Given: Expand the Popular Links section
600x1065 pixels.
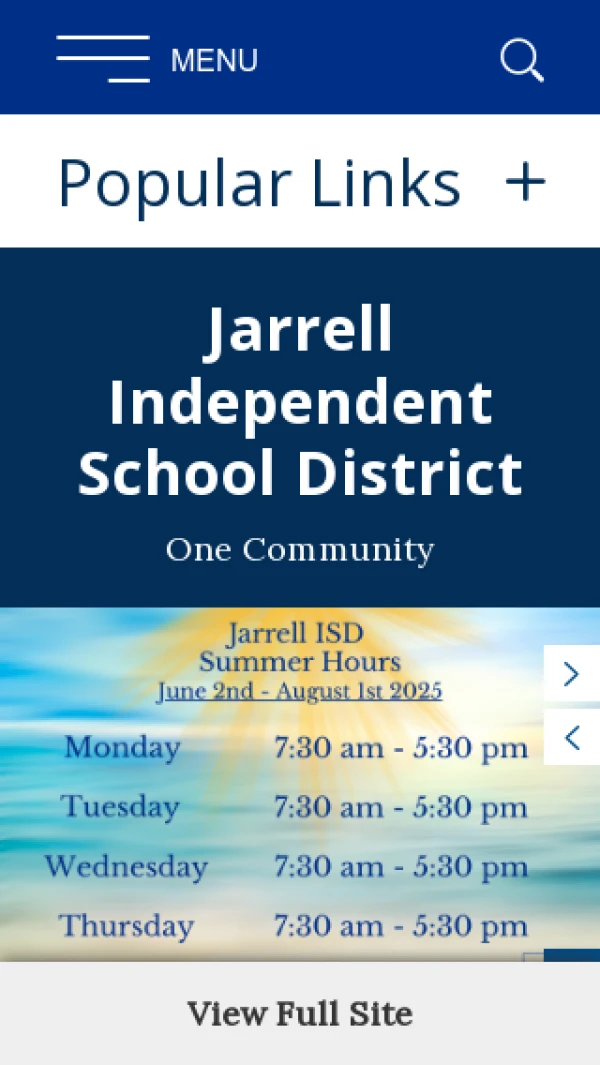Looking at the screenshot, I should tap(524, 183).
